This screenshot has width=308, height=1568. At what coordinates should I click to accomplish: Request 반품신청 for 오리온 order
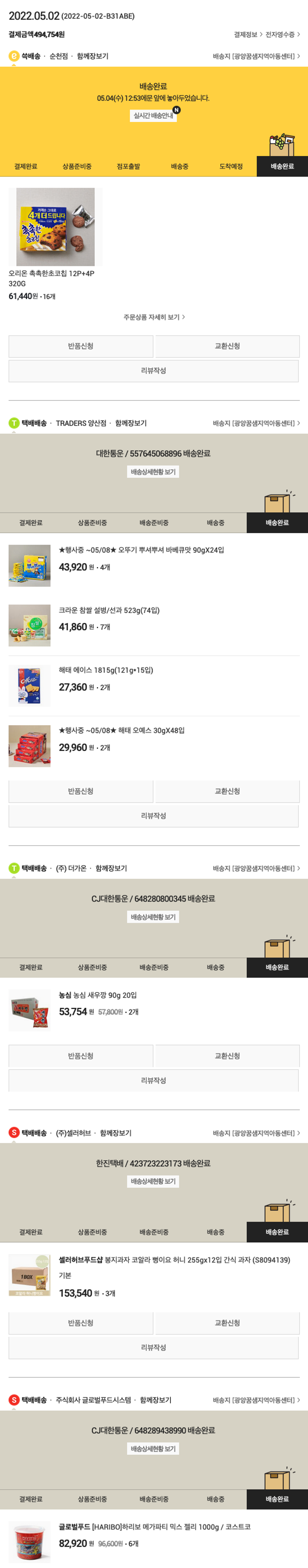coord(80,346)
